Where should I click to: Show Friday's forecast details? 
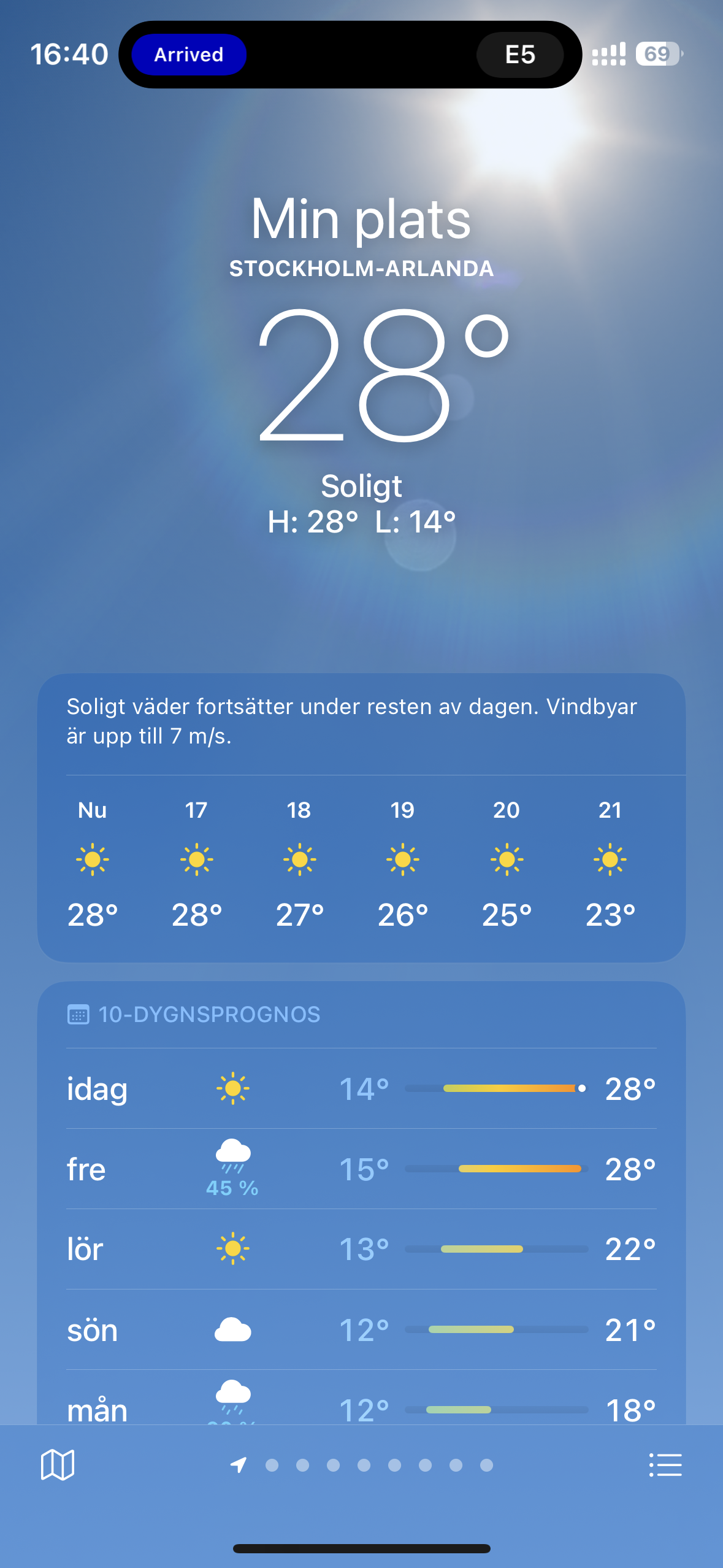361,1169
